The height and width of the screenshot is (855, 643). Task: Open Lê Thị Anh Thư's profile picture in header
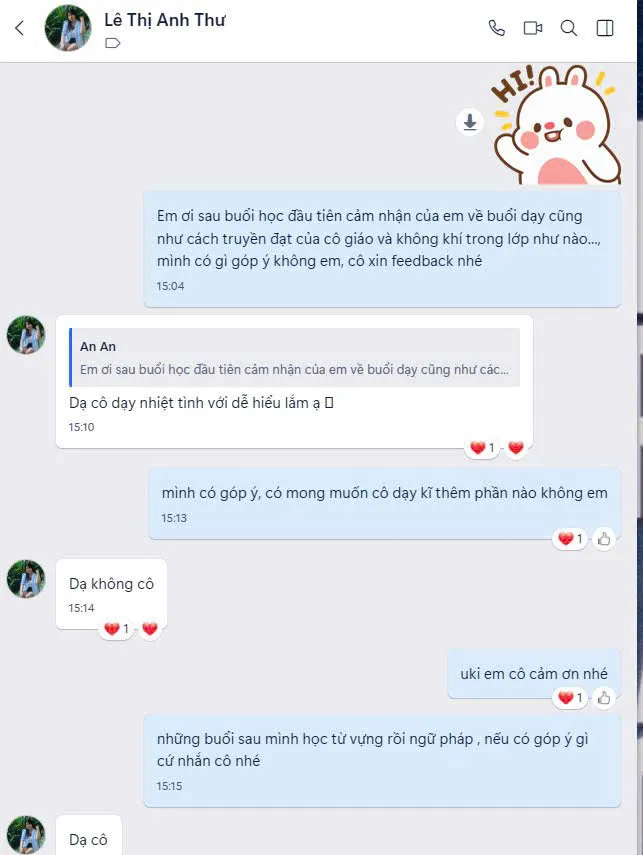(x=68, y=28)
